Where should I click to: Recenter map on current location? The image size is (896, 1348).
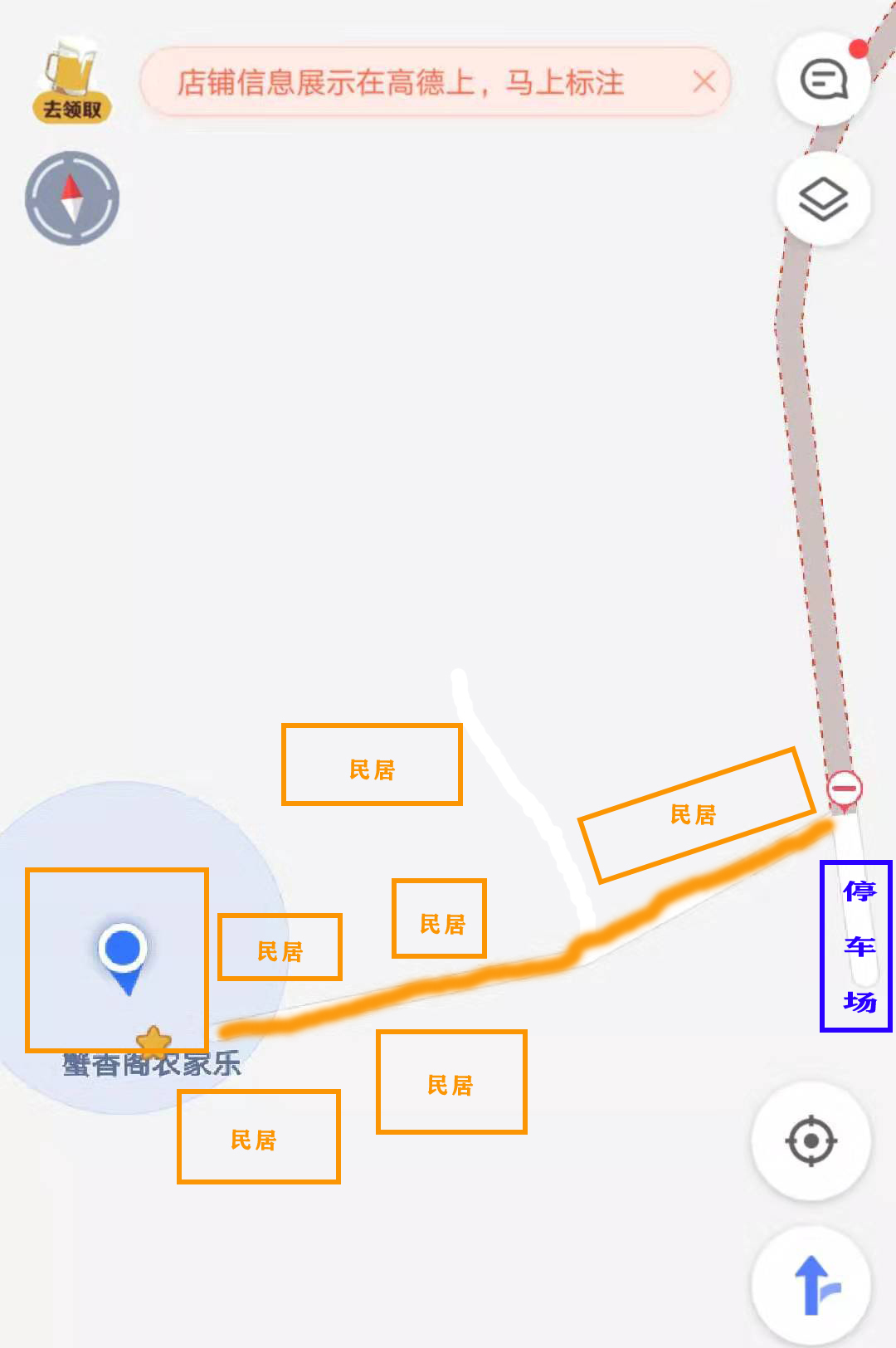click(811, 1141)
